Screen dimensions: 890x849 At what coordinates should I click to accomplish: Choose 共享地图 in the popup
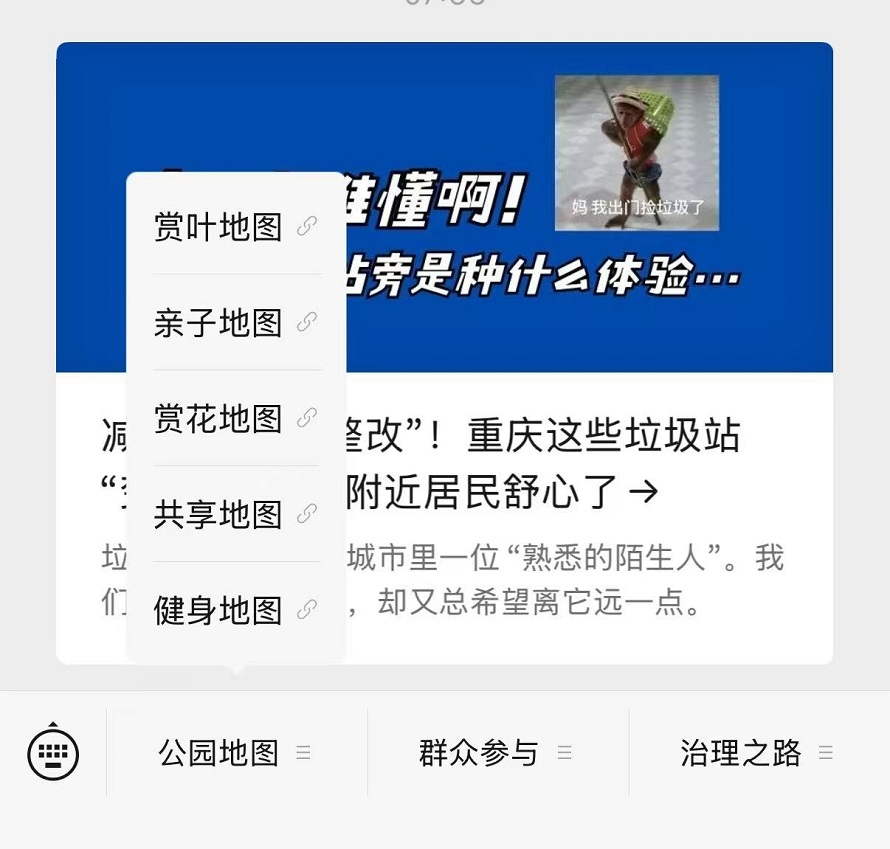click(x=235, y=514)
